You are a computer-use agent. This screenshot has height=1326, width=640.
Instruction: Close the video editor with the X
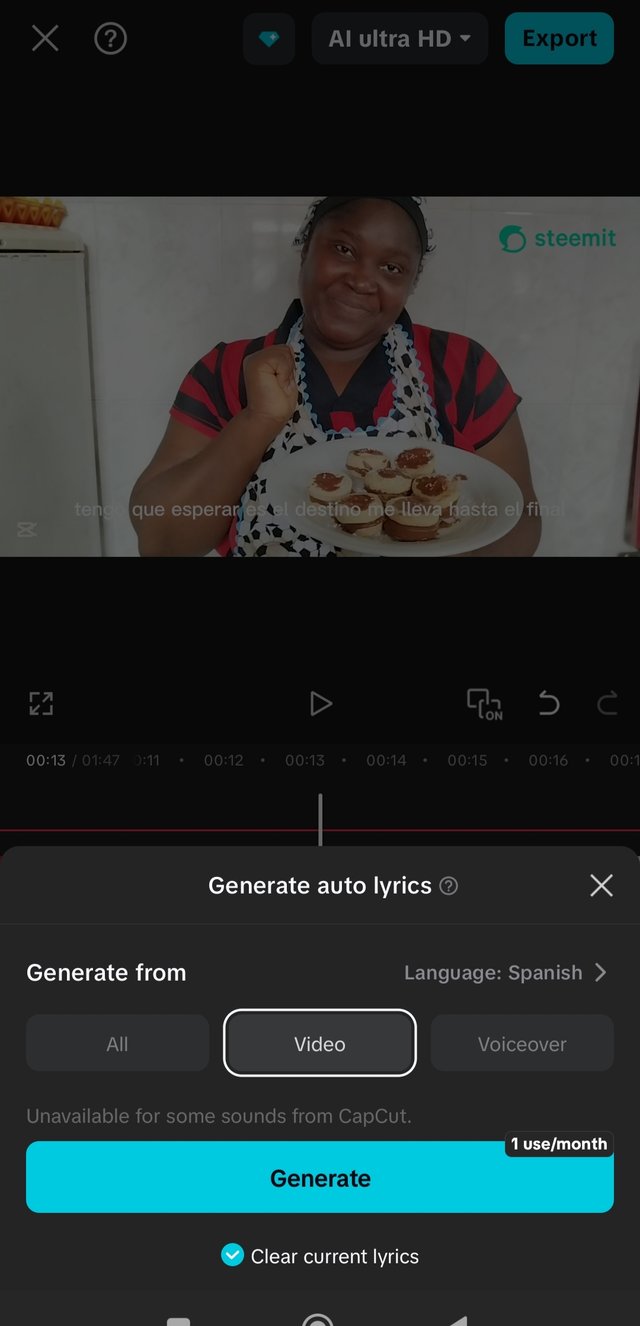(x=45, y=39)
